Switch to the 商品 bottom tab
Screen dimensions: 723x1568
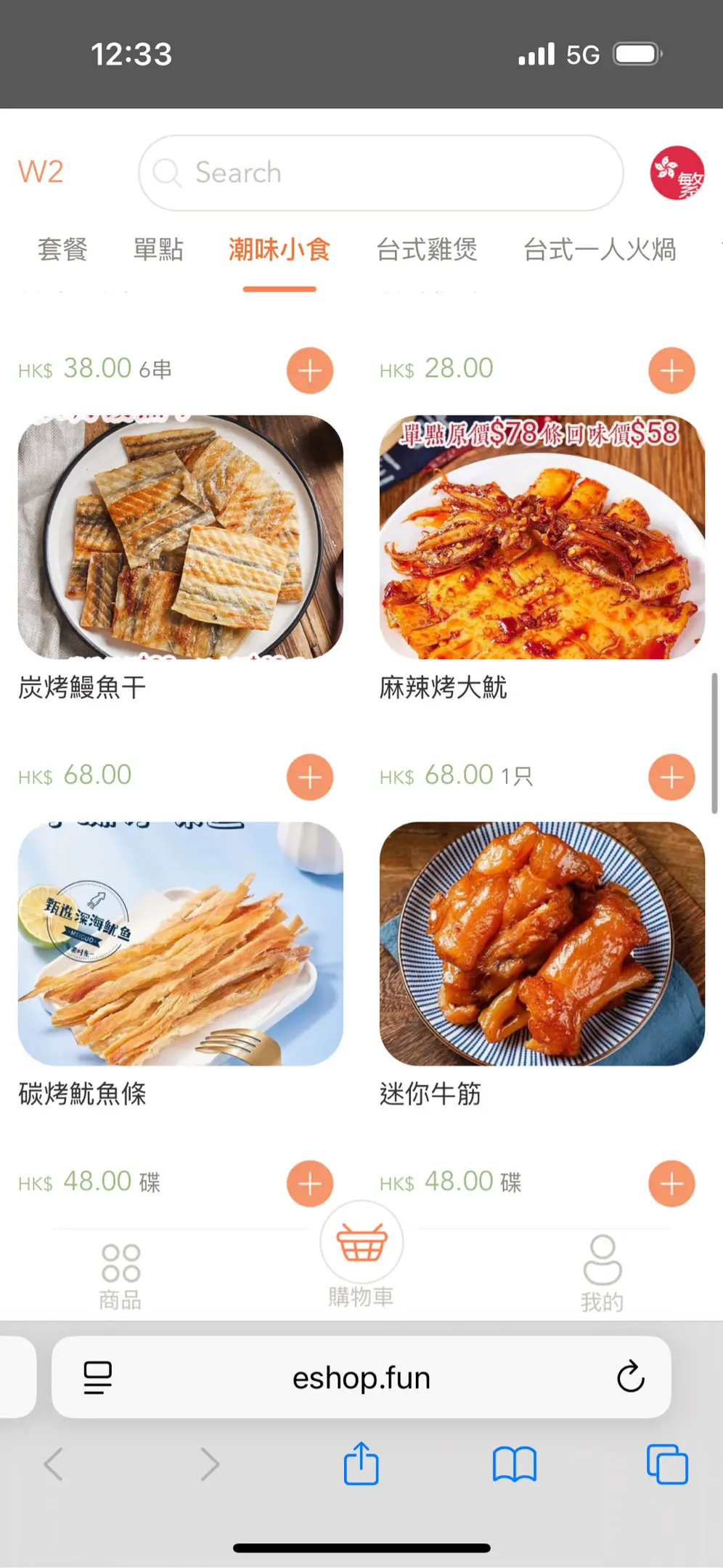120,1275
